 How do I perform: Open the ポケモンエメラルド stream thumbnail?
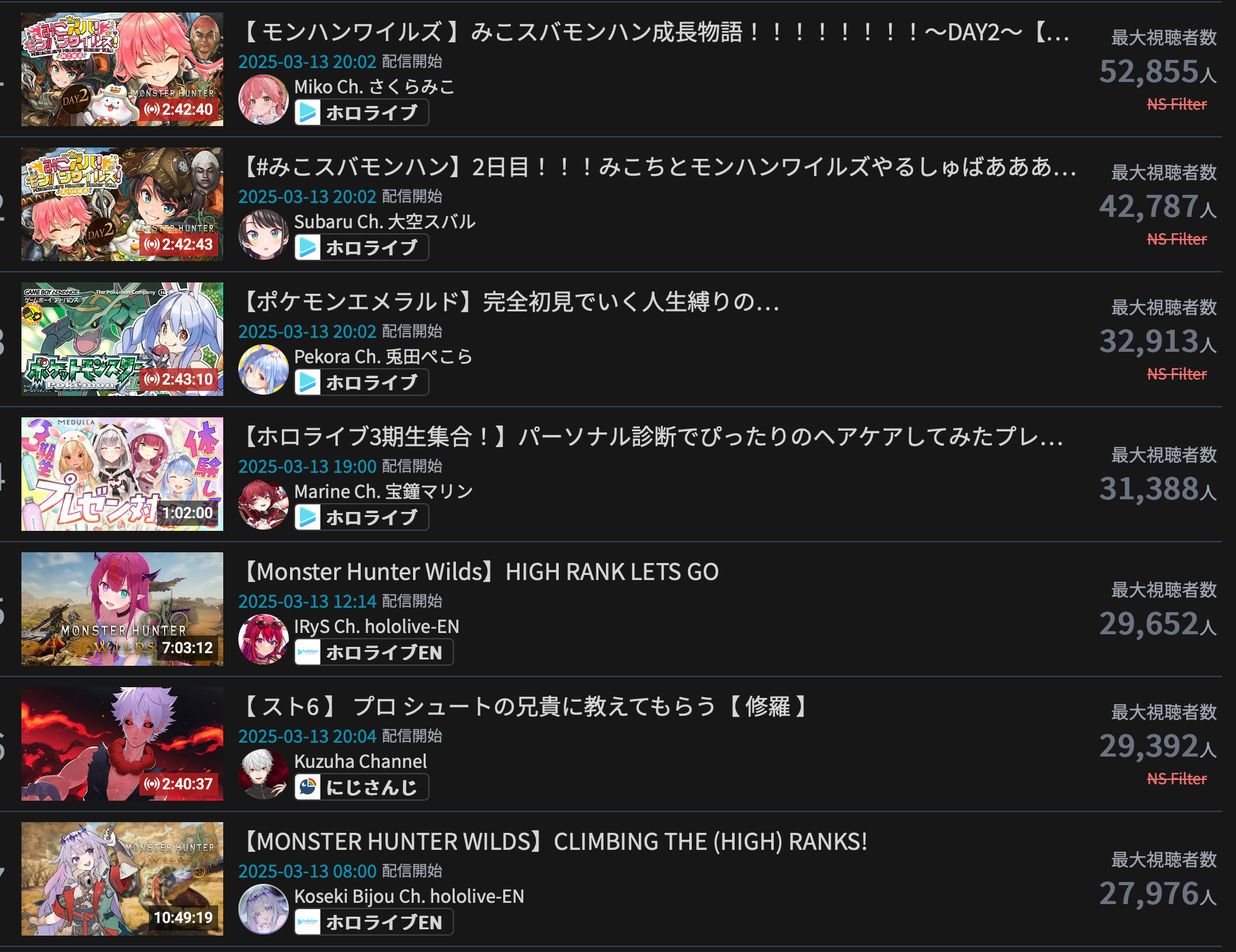point(122,339)
